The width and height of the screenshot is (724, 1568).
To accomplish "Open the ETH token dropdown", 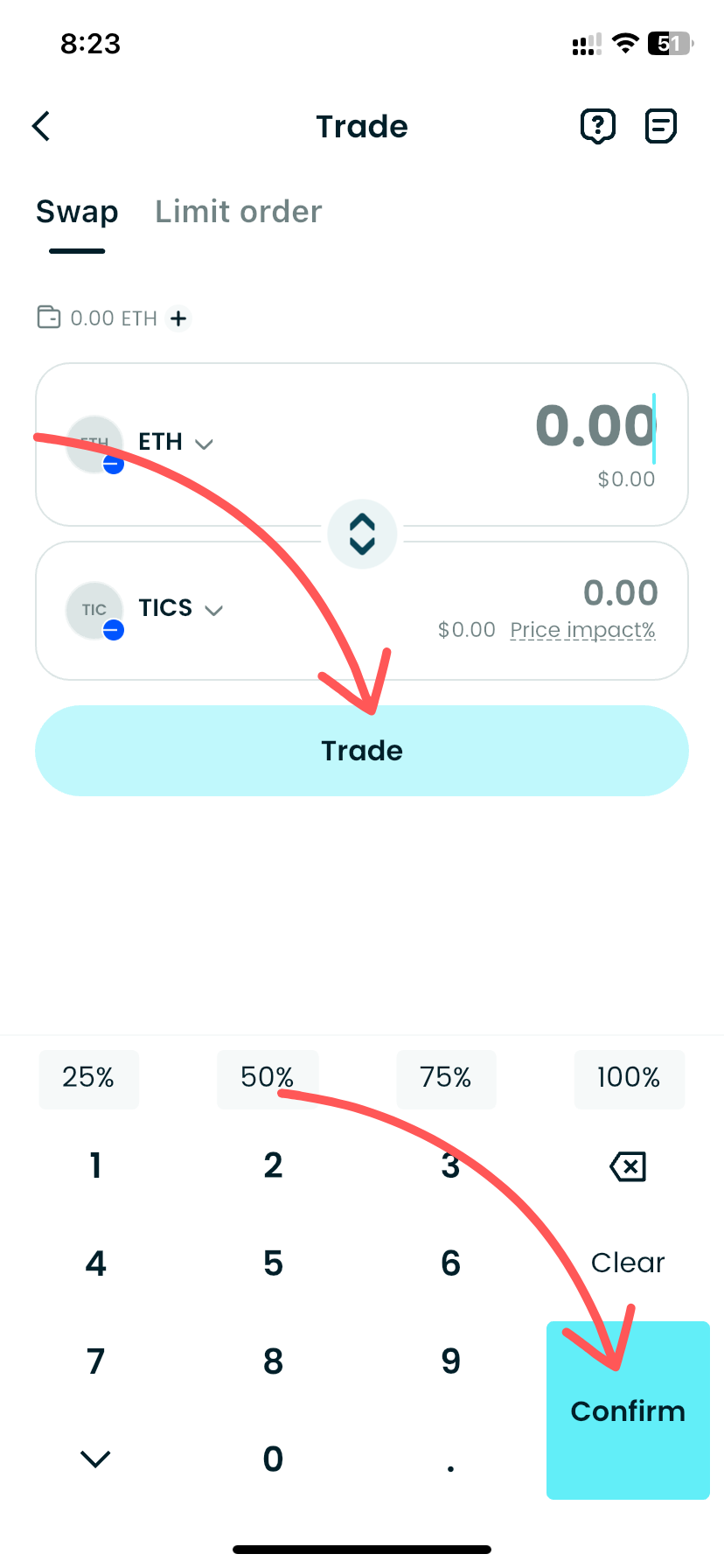I will tap(175, 442).
